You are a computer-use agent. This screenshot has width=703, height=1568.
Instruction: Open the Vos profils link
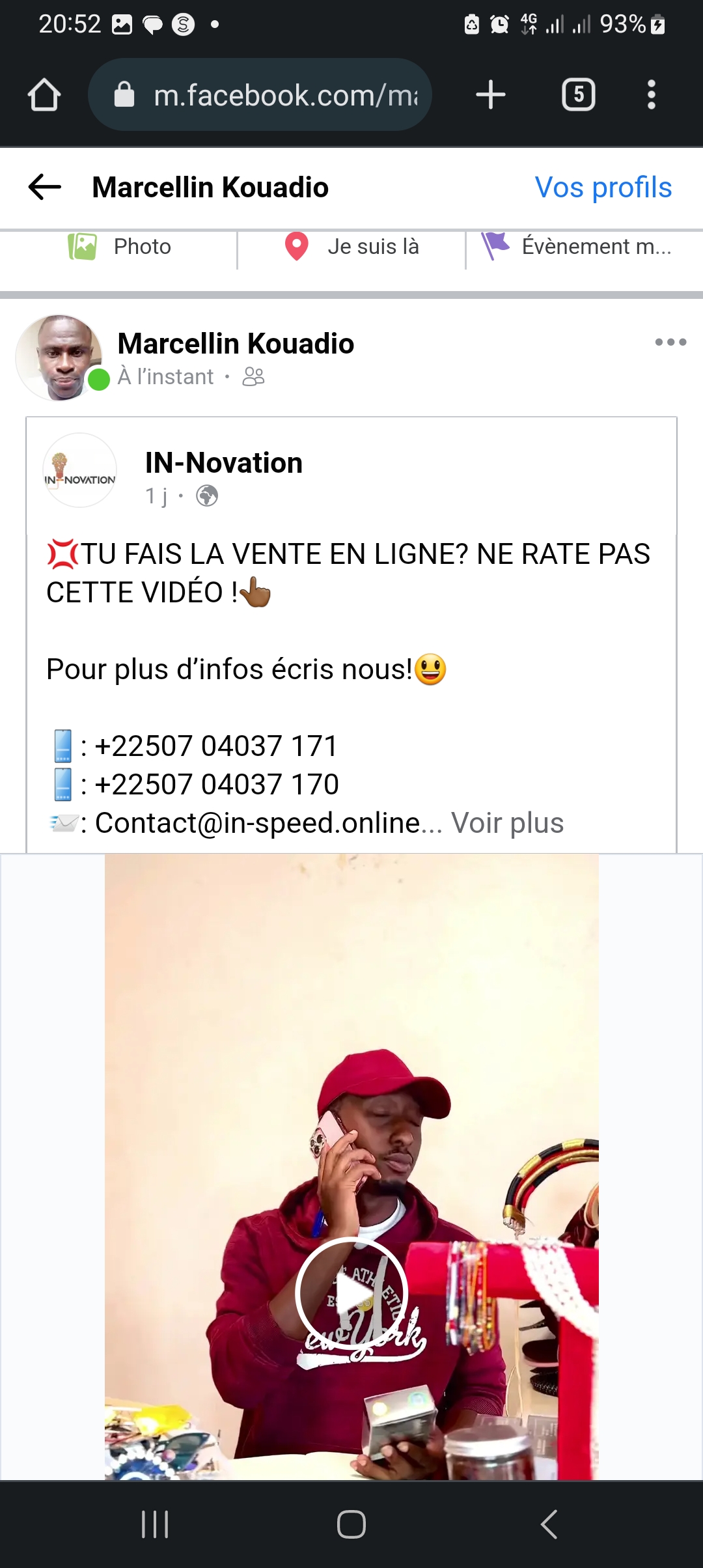point(603,188)
